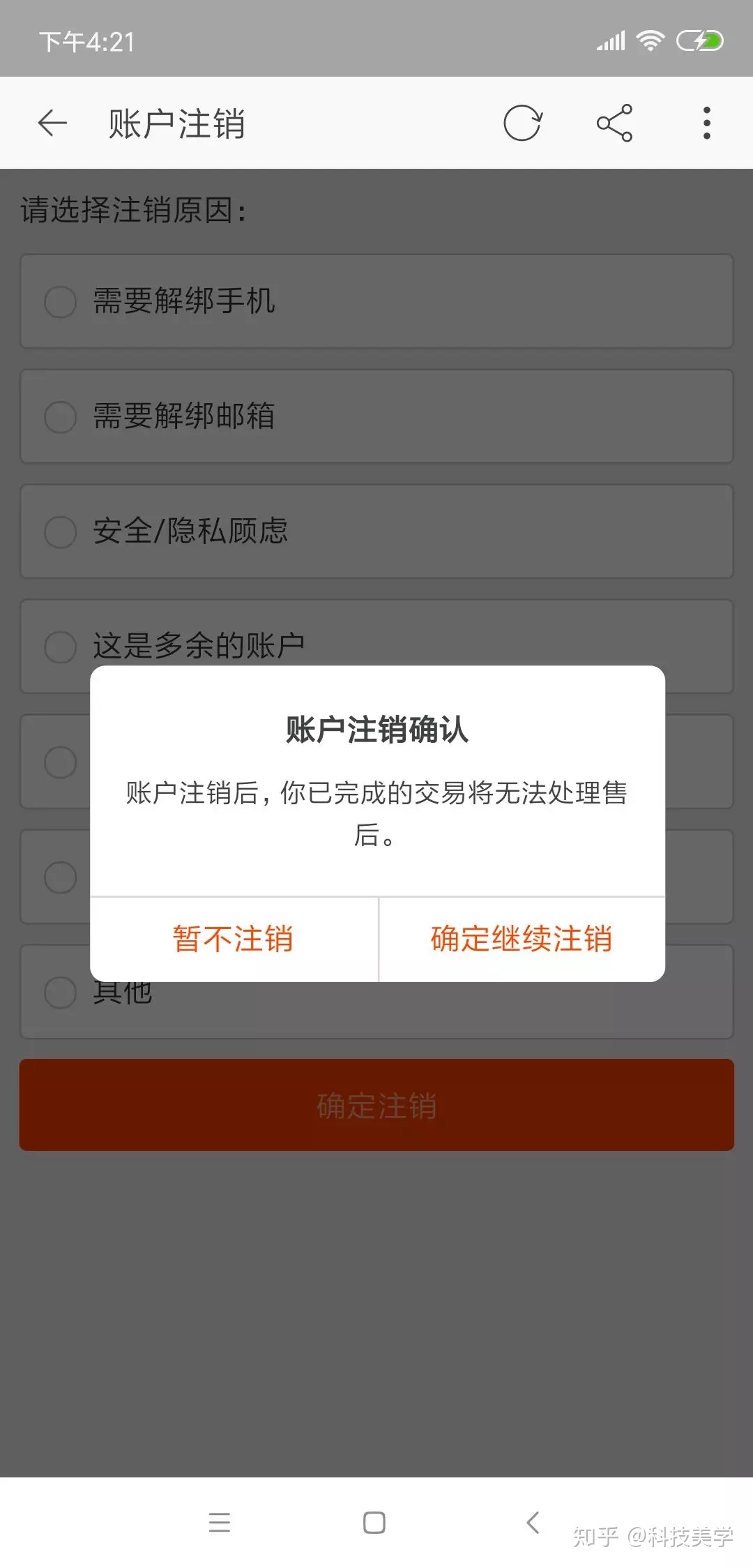The image size is (753, 1568).
Task: Tap the Wi-Fi icon in the status bar
Action: click(x=651, y=40)
